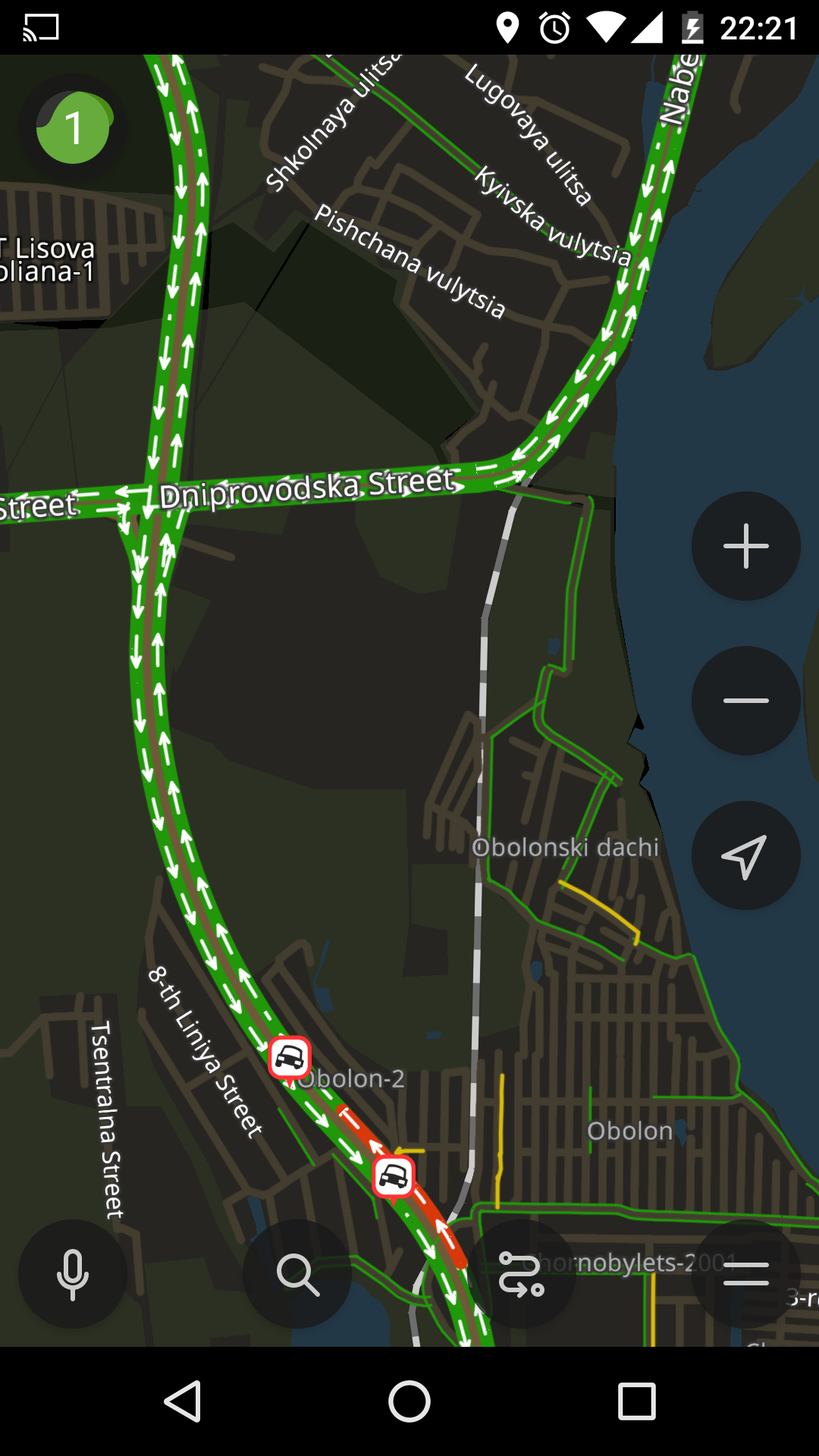Screen dimensions: 819x1456
Task: Activate voice input microphone
Action: pos(73,1274)
